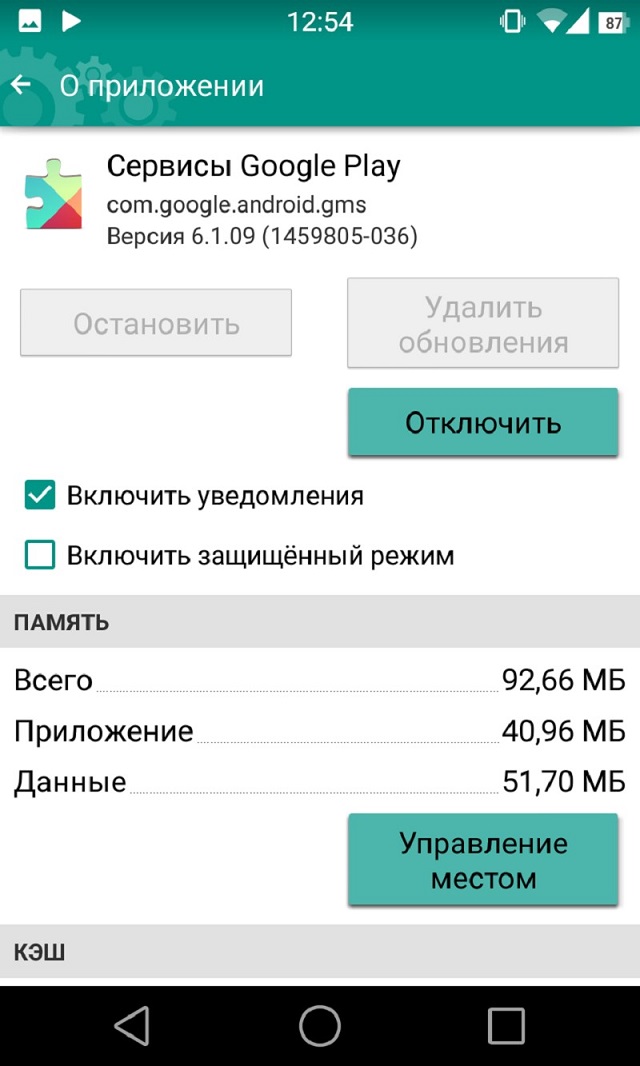Go back from the О приложении screen
640x1066 pixels.
[22, 86]
